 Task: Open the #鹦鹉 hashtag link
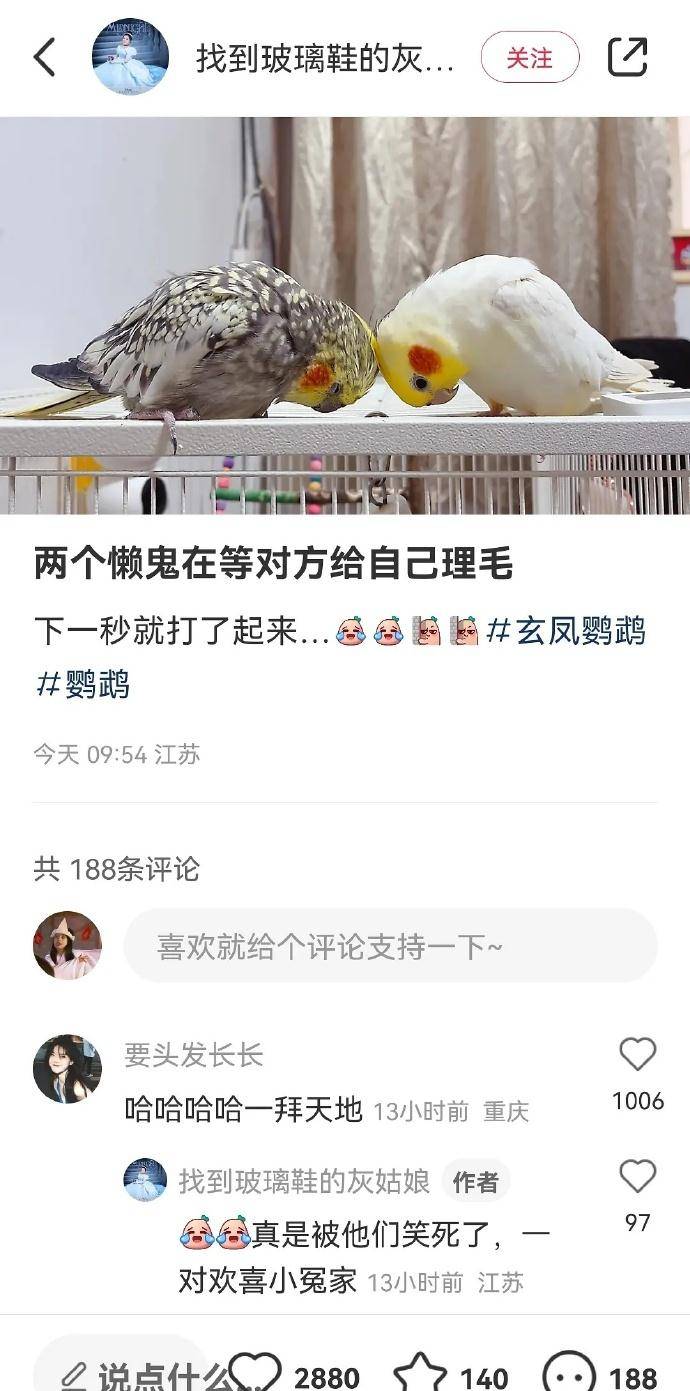coord(84,685)
